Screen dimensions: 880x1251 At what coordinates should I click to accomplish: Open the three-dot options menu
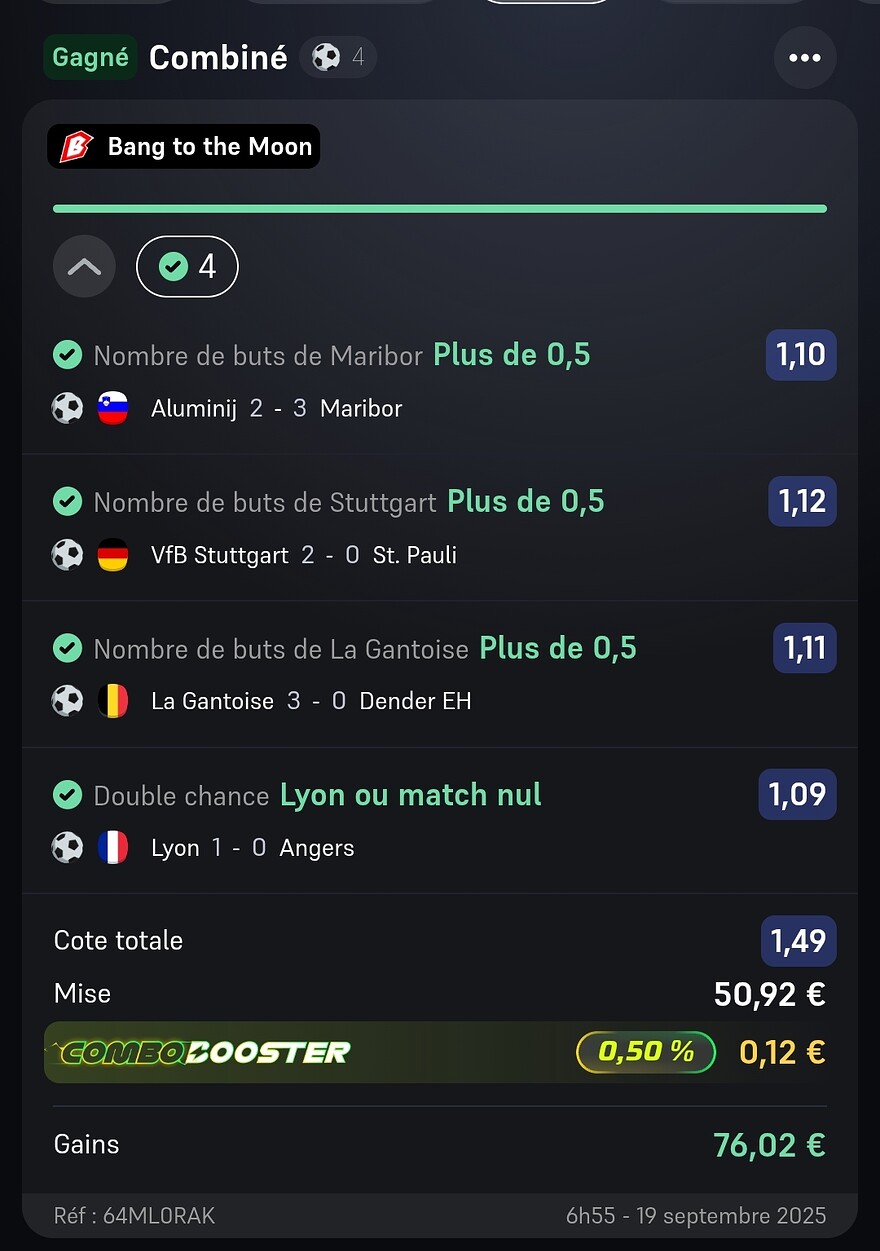coord(805,57)
